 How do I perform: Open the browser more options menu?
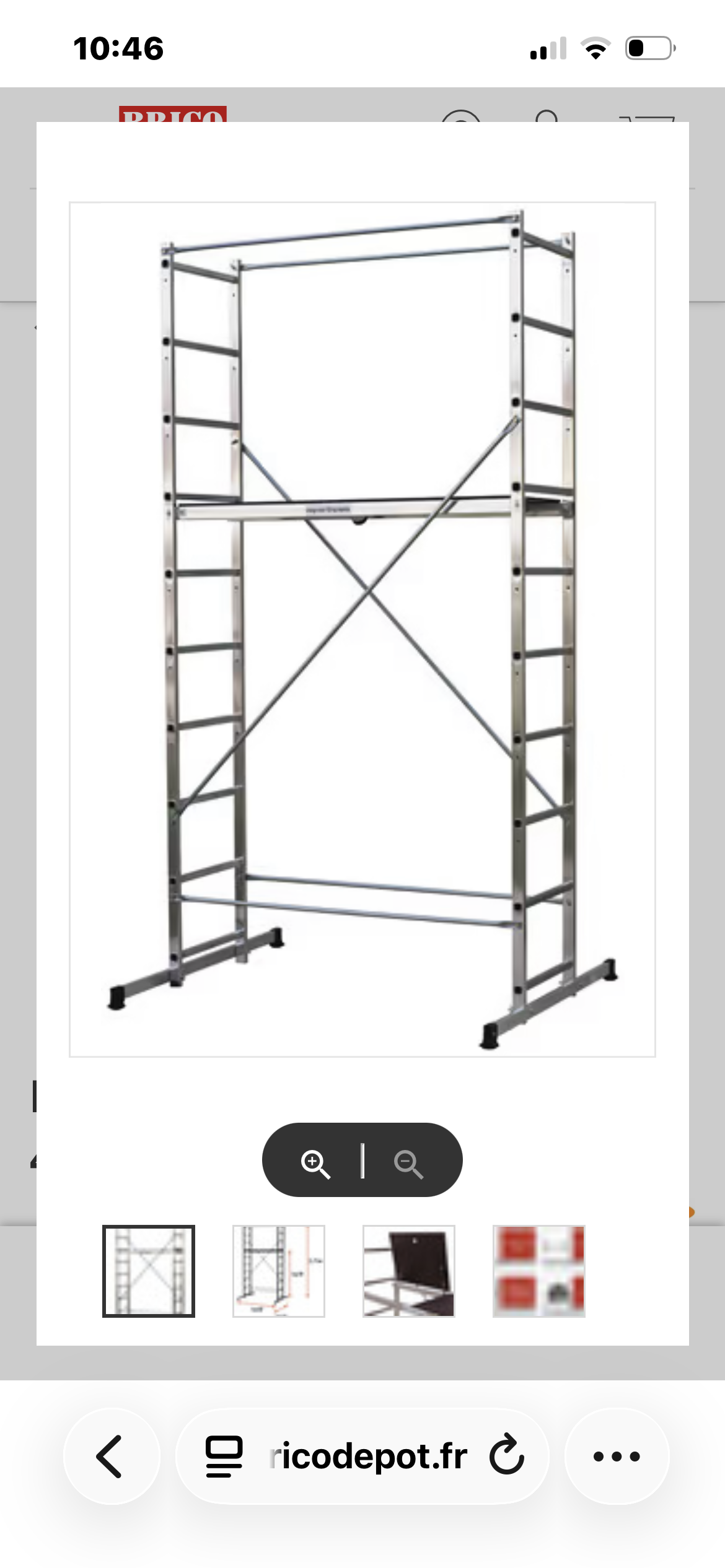click(x=617, y=1456)
